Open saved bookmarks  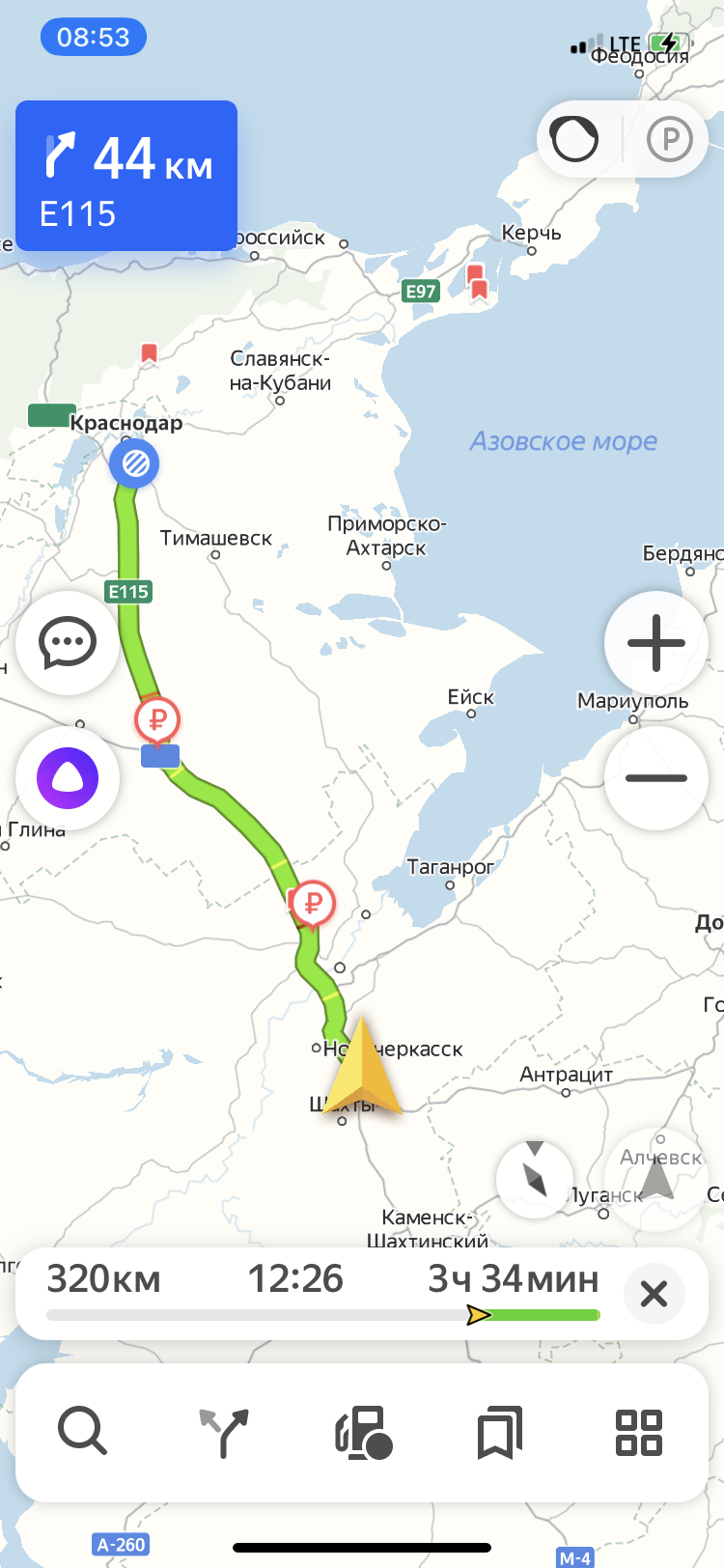500,1432
